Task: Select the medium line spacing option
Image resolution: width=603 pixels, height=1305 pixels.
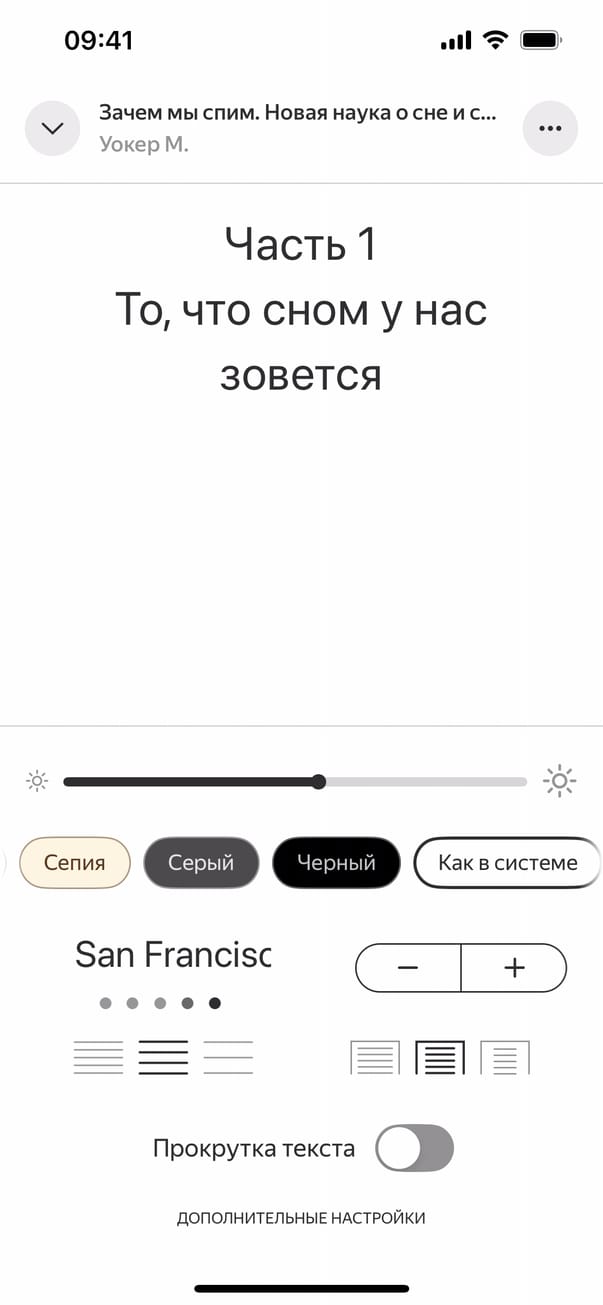Action: (163, 1057)
